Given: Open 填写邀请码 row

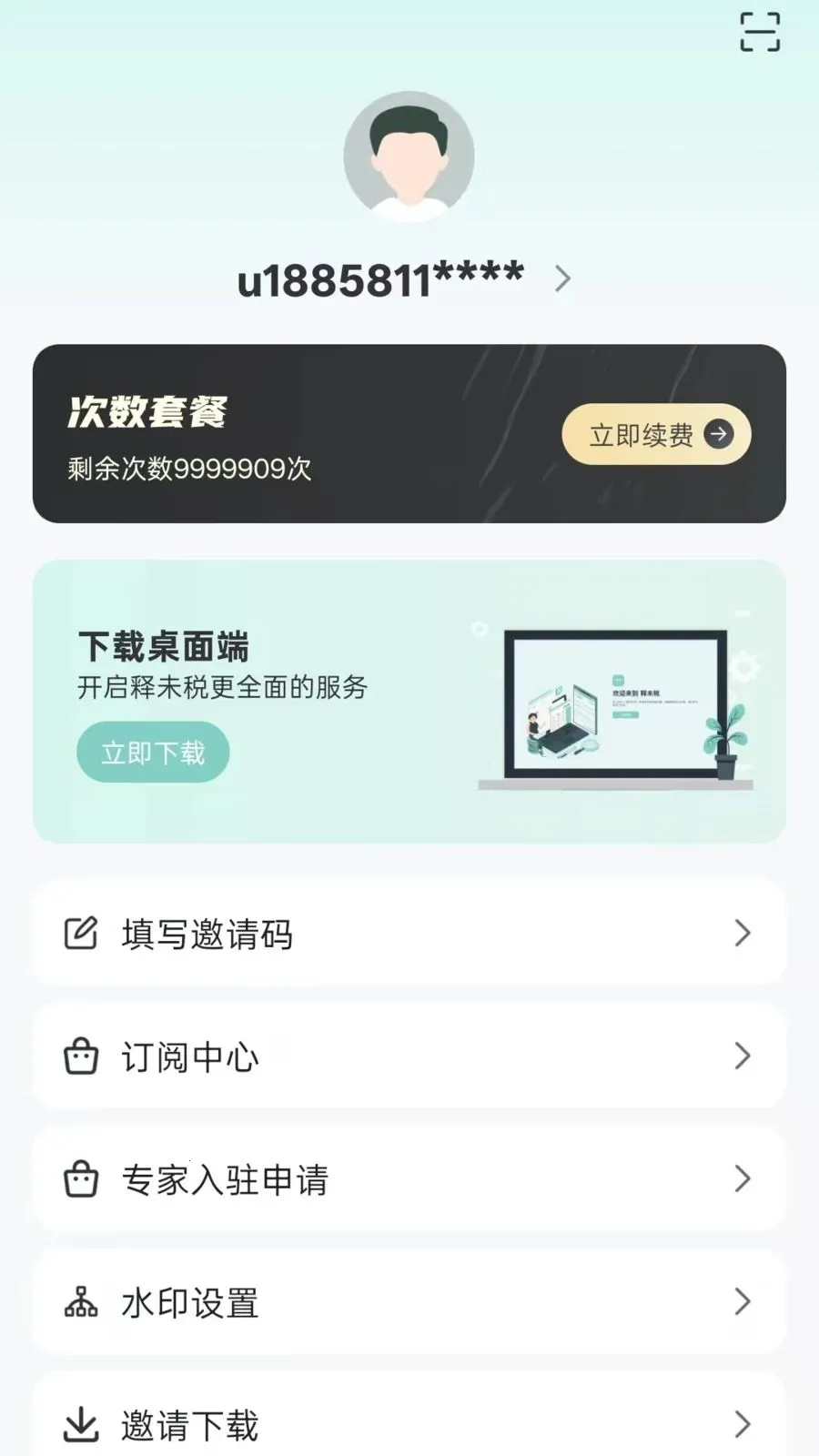Looking at the screenshot, I should point(409,934).
